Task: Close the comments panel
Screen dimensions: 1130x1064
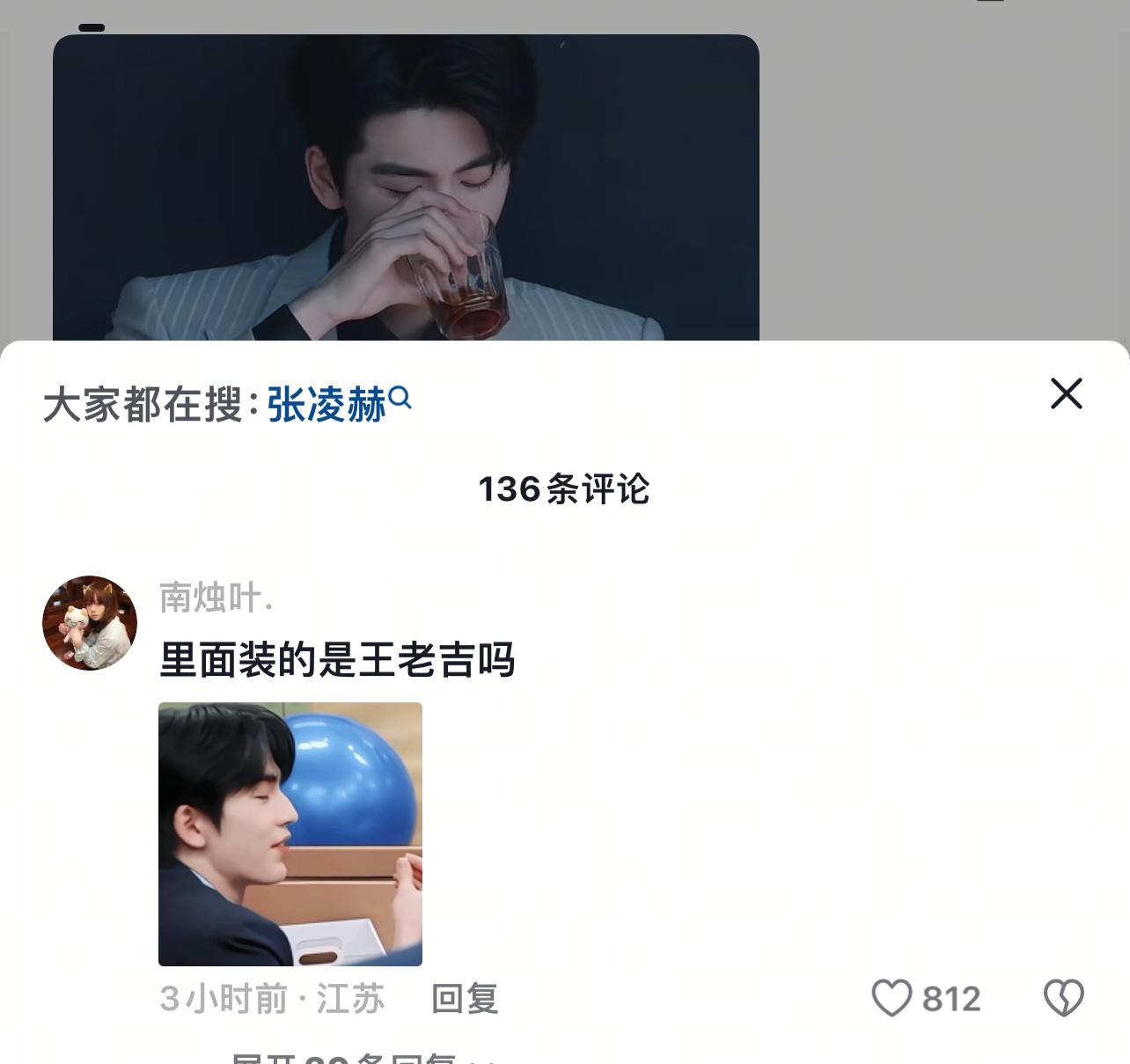Action: click(1066, 393)
